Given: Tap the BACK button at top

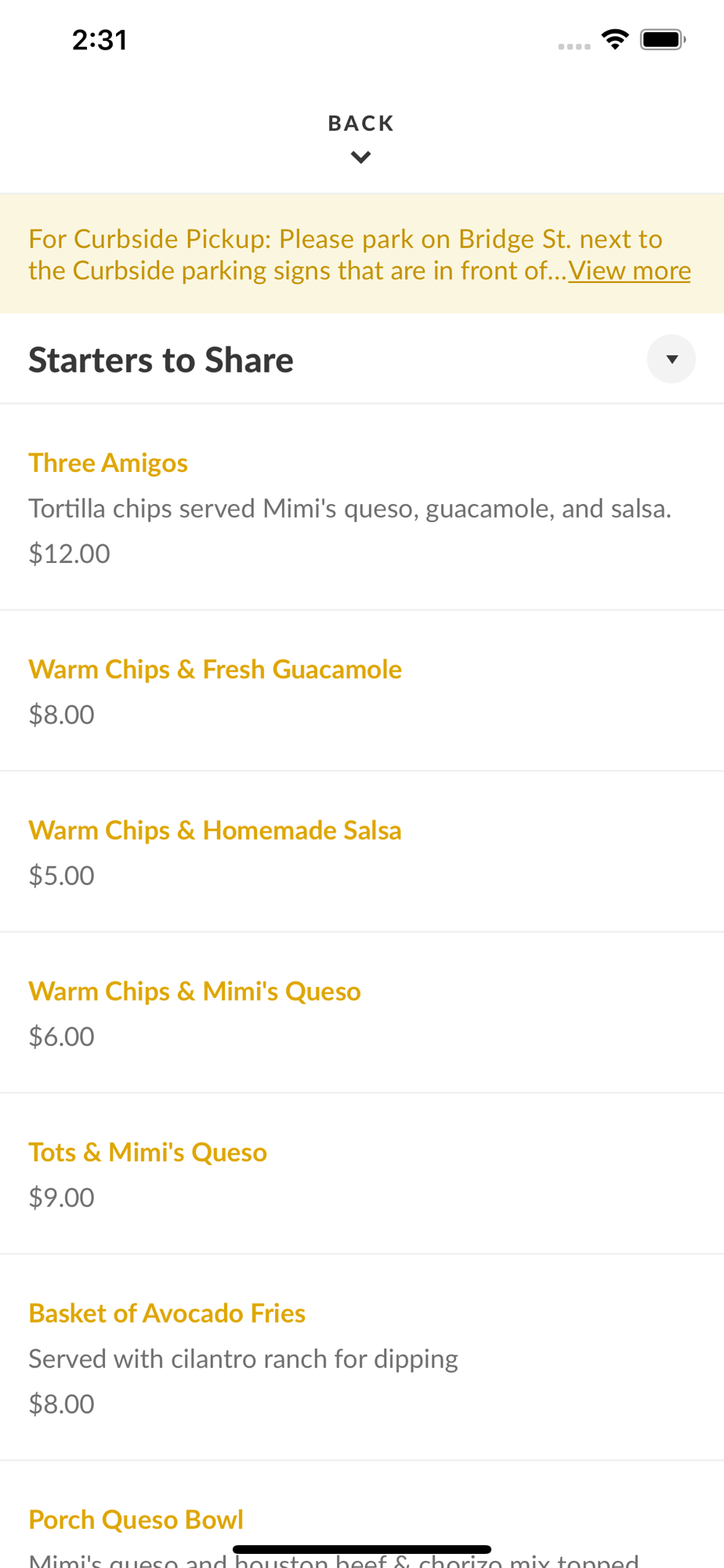Looking at the screenshot, I should point(361,137).
